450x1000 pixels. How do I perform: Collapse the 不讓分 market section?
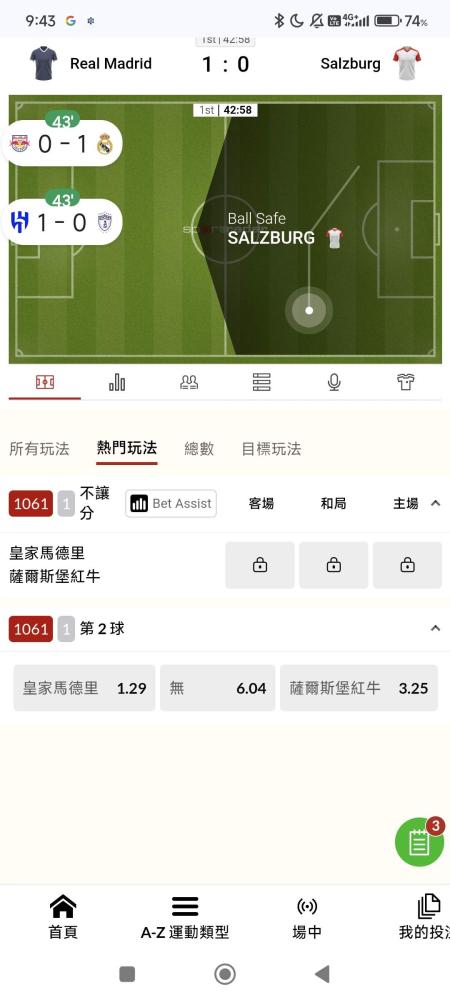[435, 503]
